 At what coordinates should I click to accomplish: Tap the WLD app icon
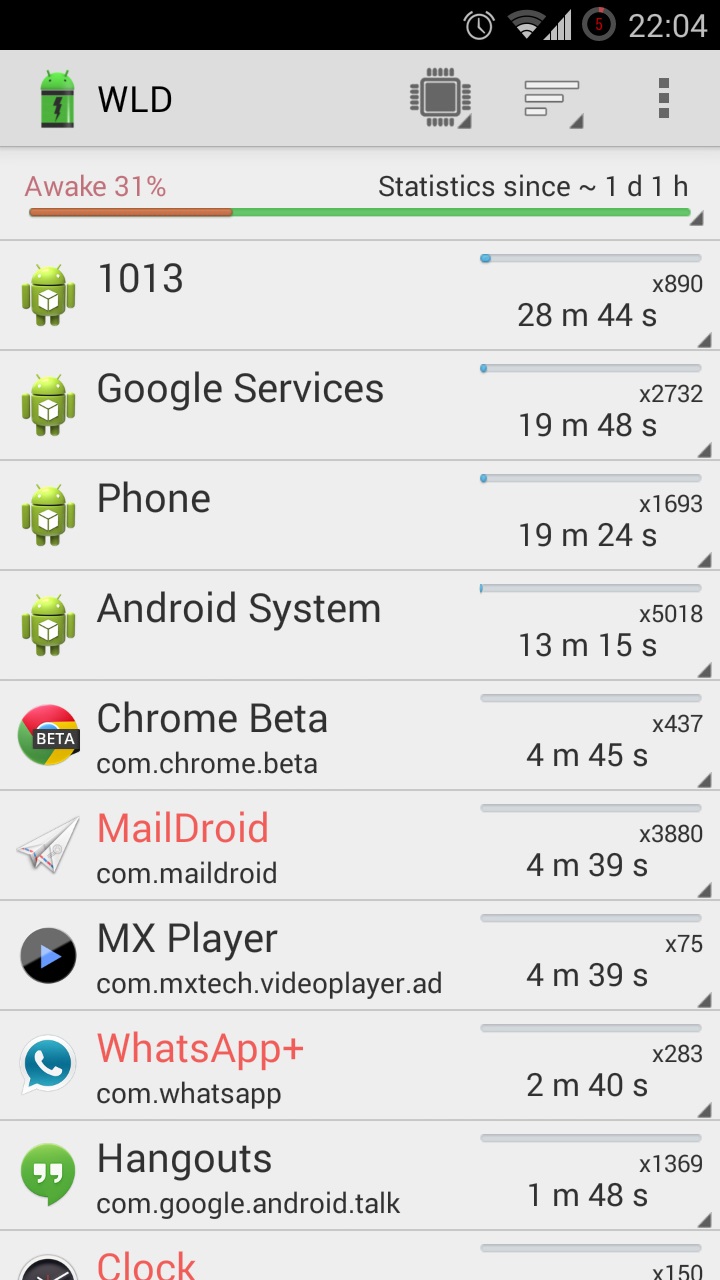click(57, 99)
